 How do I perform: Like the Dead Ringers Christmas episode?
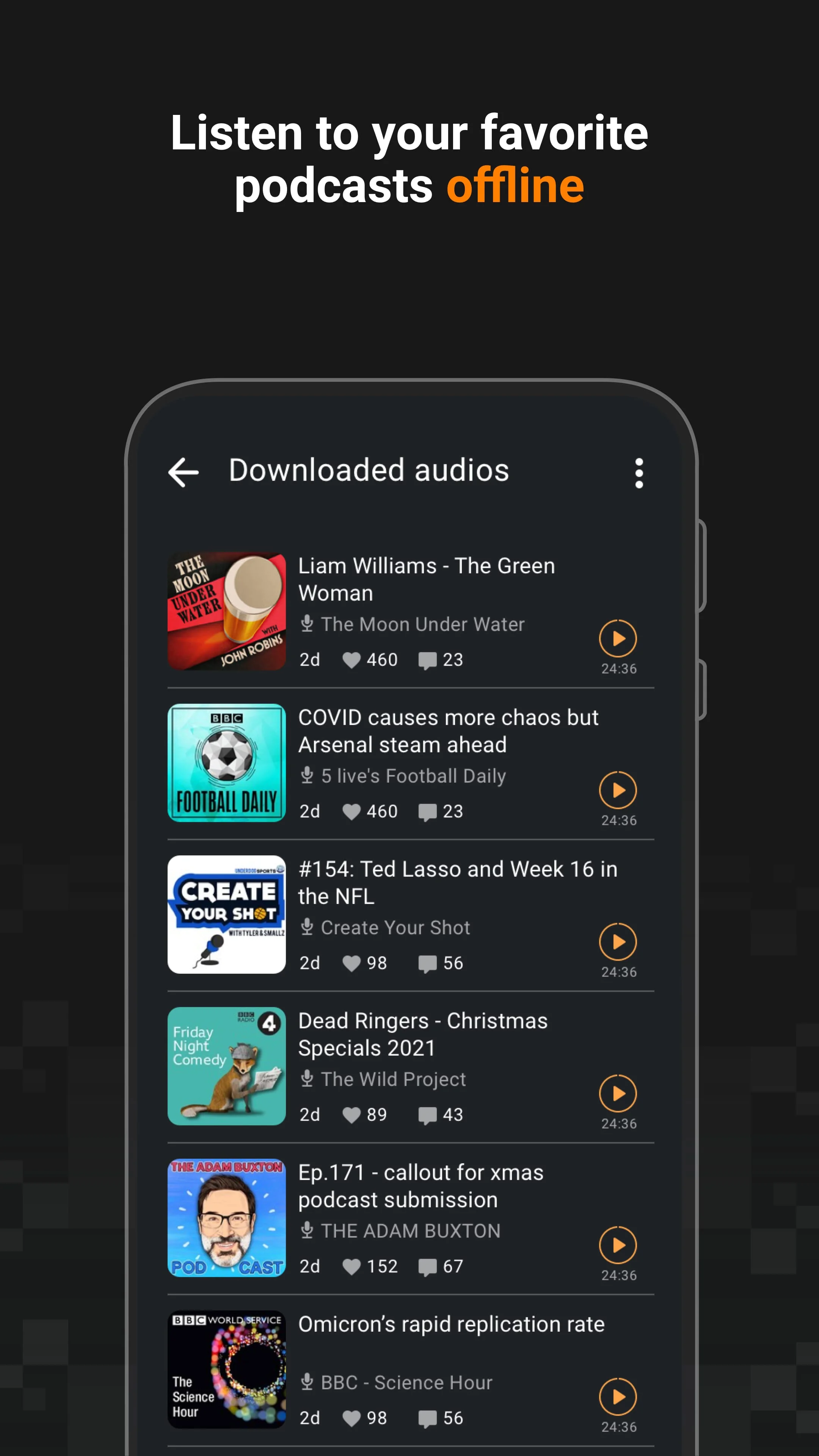(x=351, y=1114)
